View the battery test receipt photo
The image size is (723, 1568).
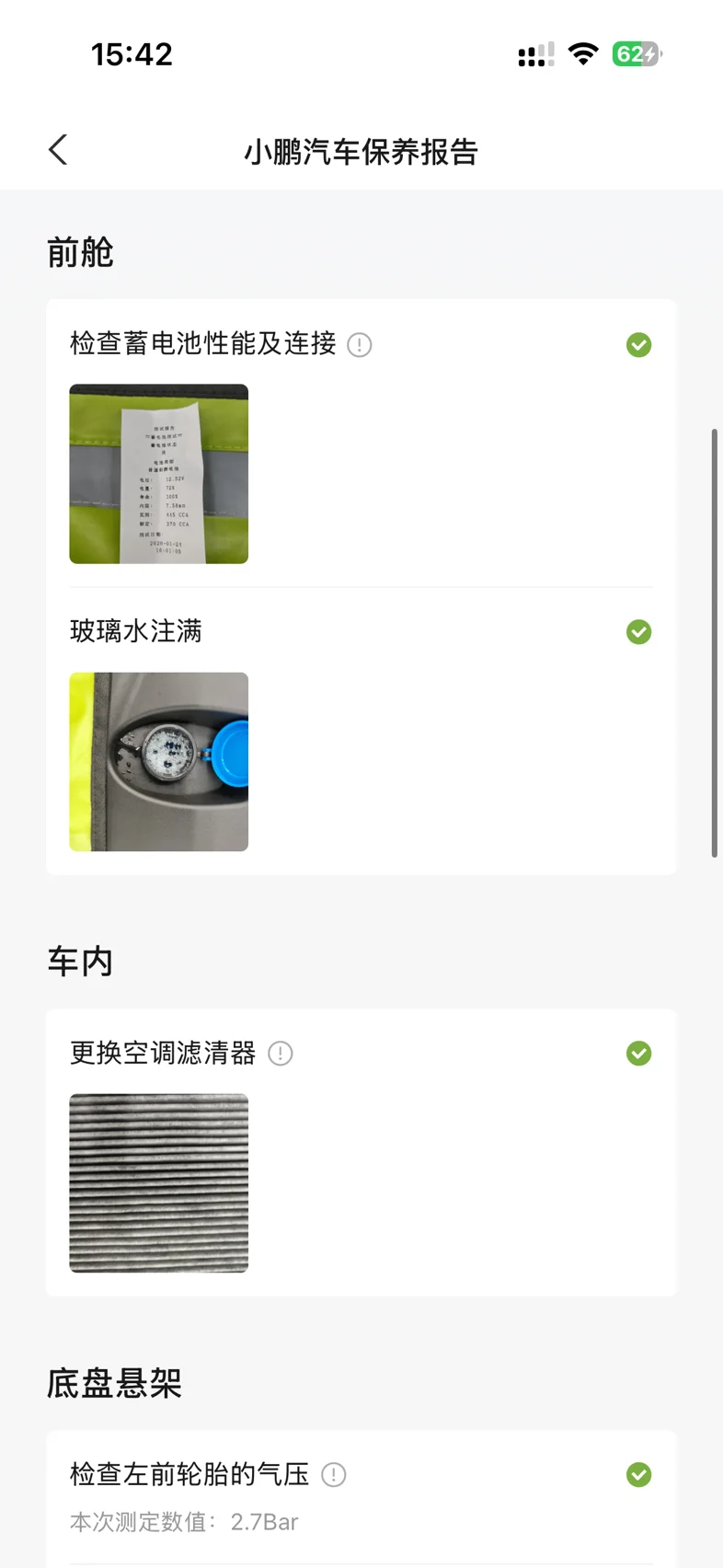coord(159,474)
